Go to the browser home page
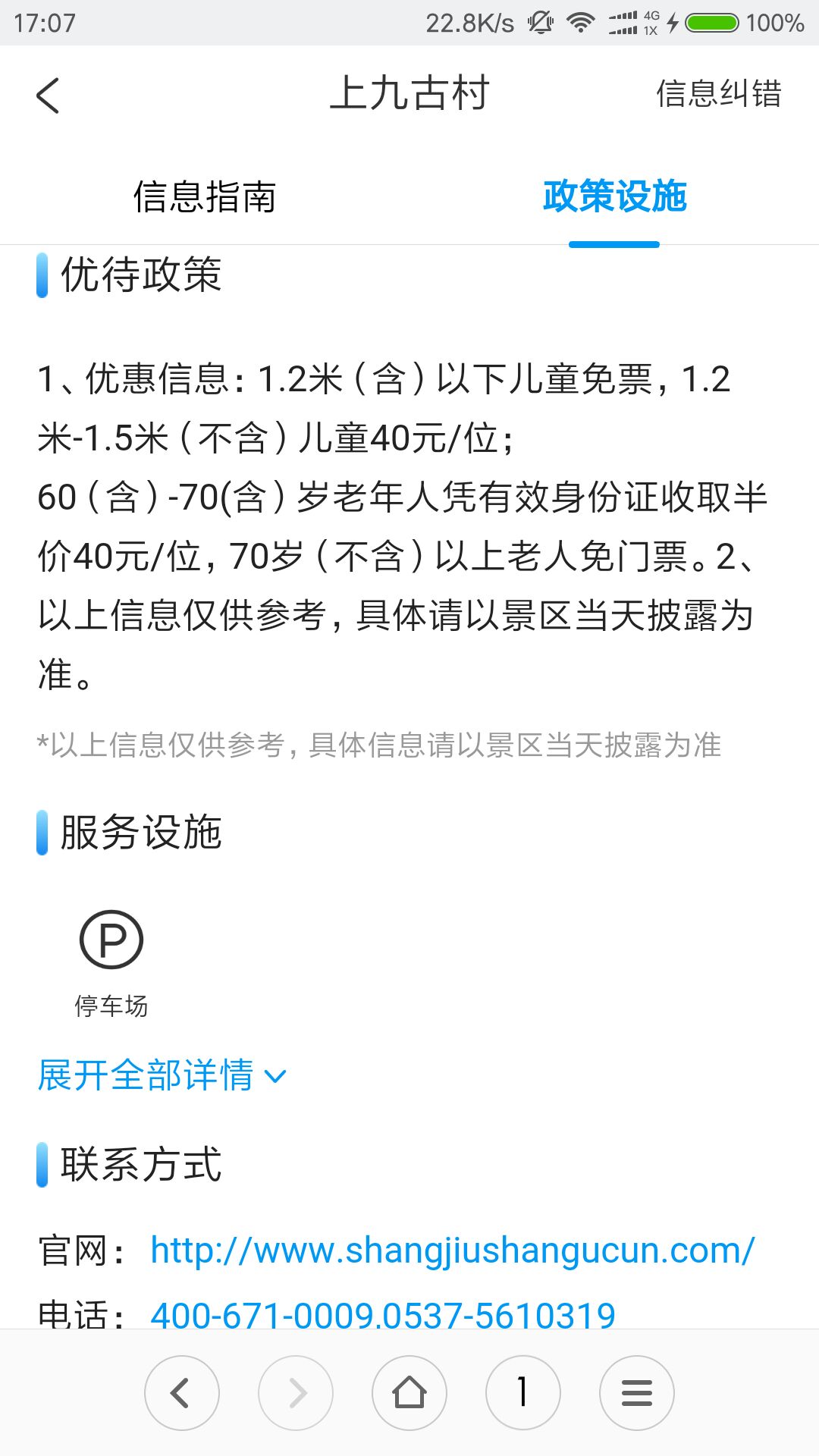 tap(409, 1393)
